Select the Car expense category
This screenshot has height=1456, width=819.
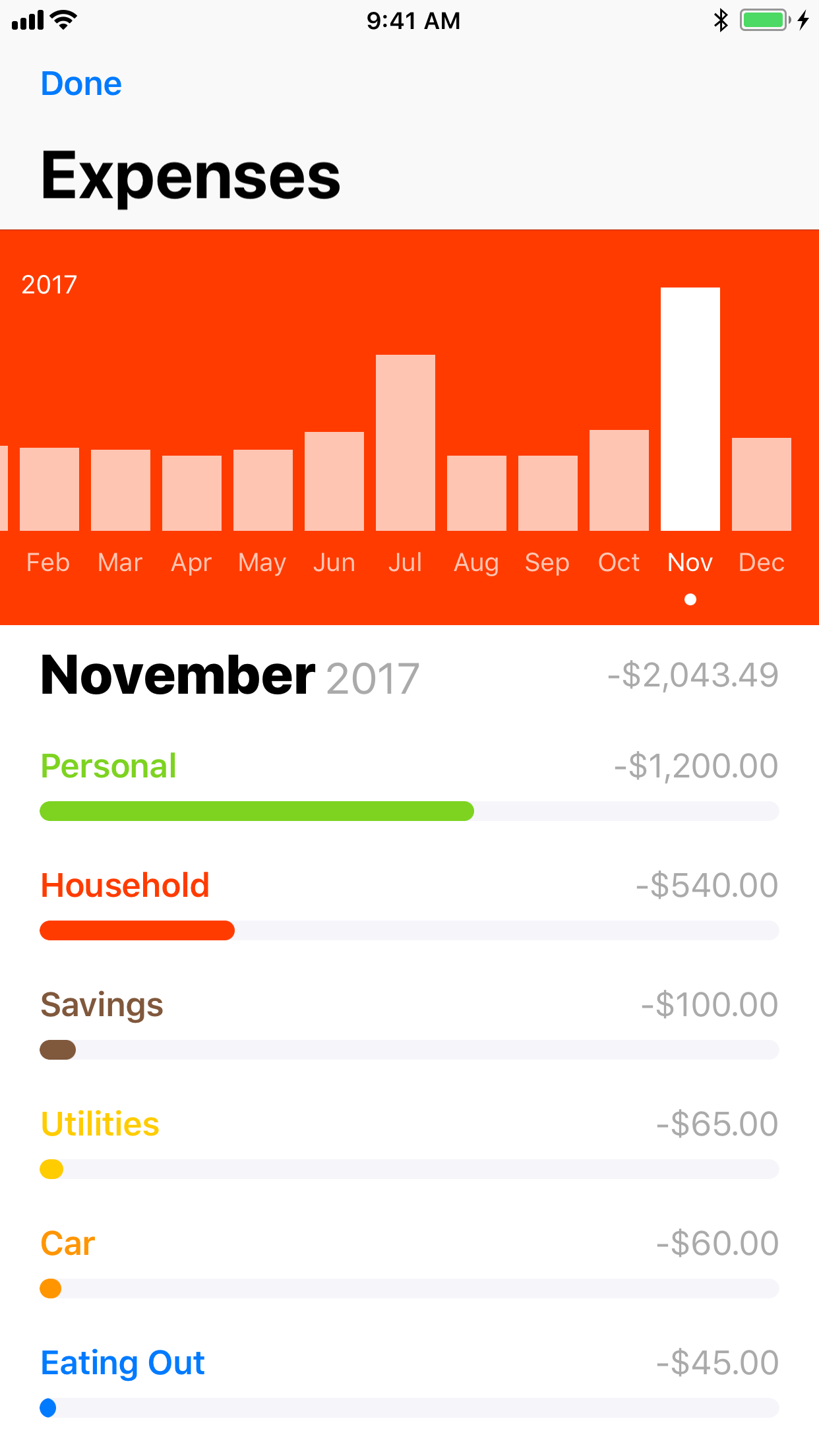click(x=67, y=1244)
